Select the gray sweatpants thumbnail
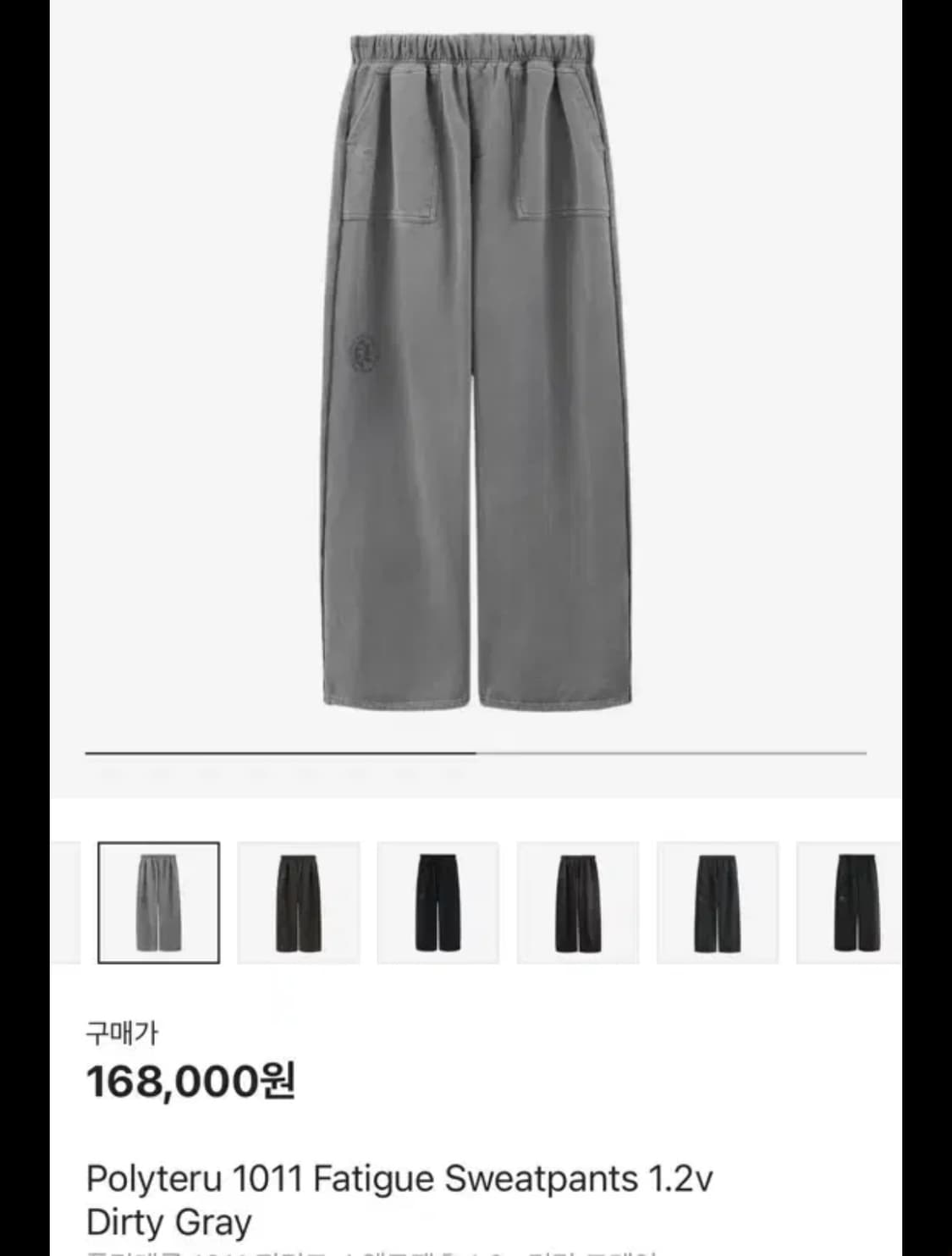 point(159,901)
